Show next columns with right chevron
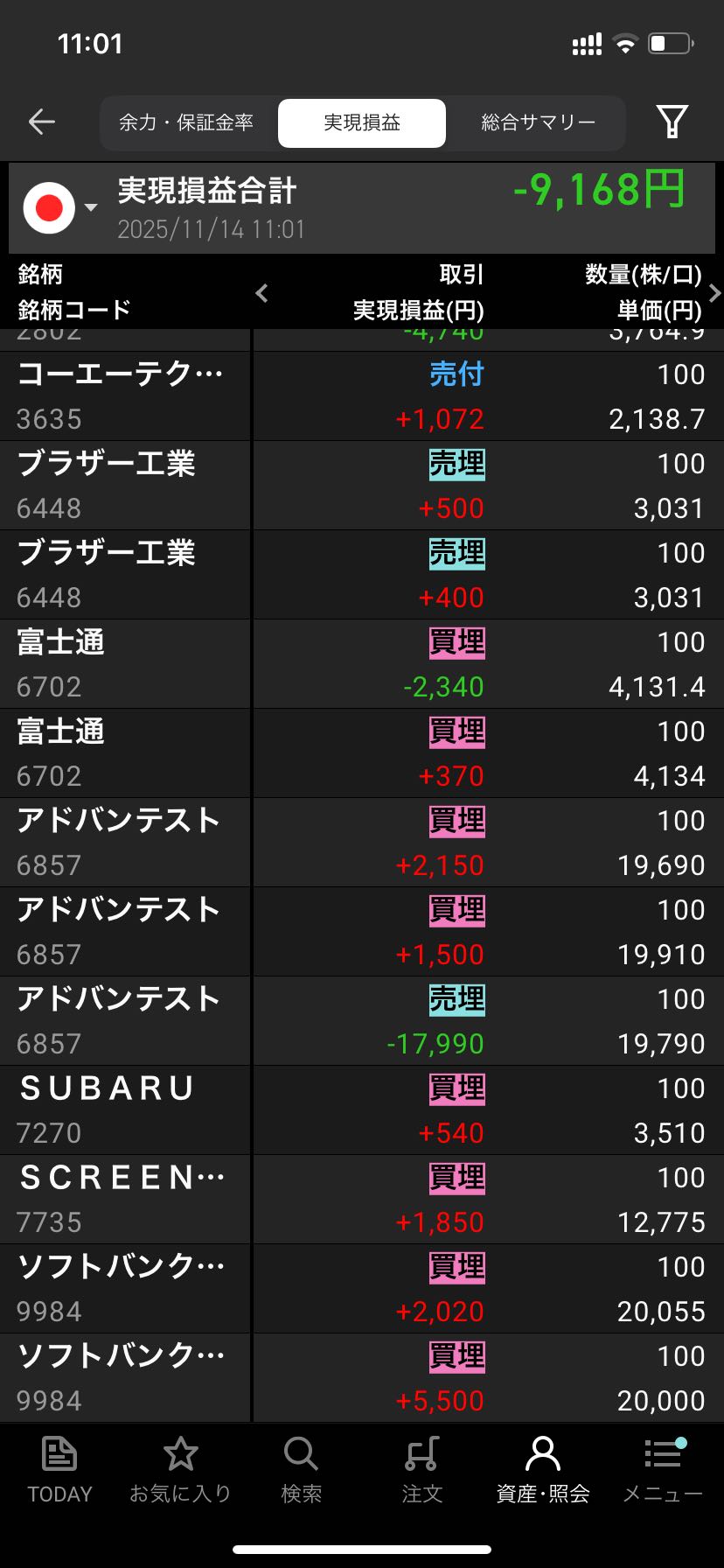Screen dimensions: 724x1568 714,293
